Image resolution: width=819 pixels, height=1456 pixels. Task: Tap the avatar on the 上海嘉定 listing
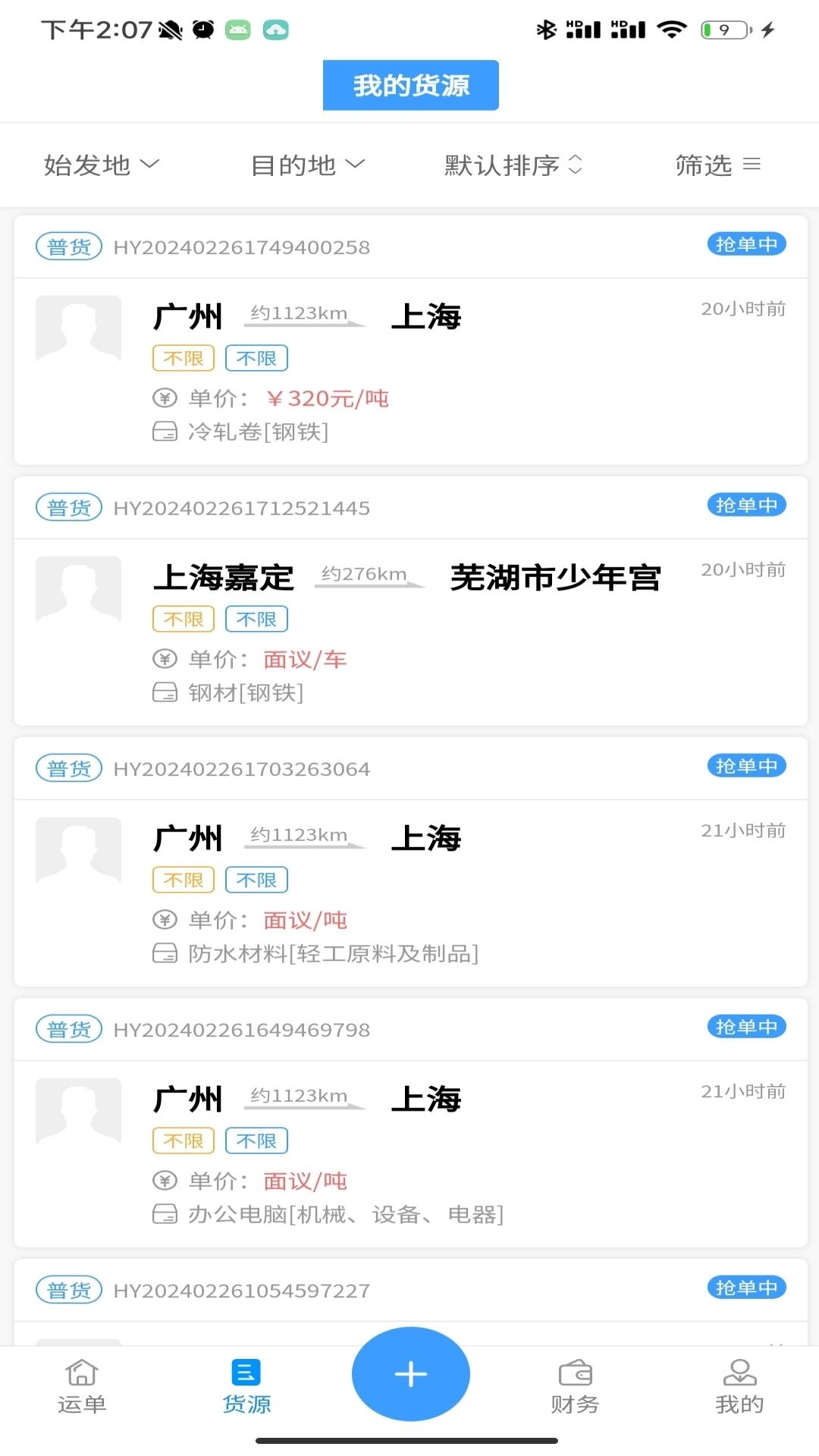coord(78,590)
